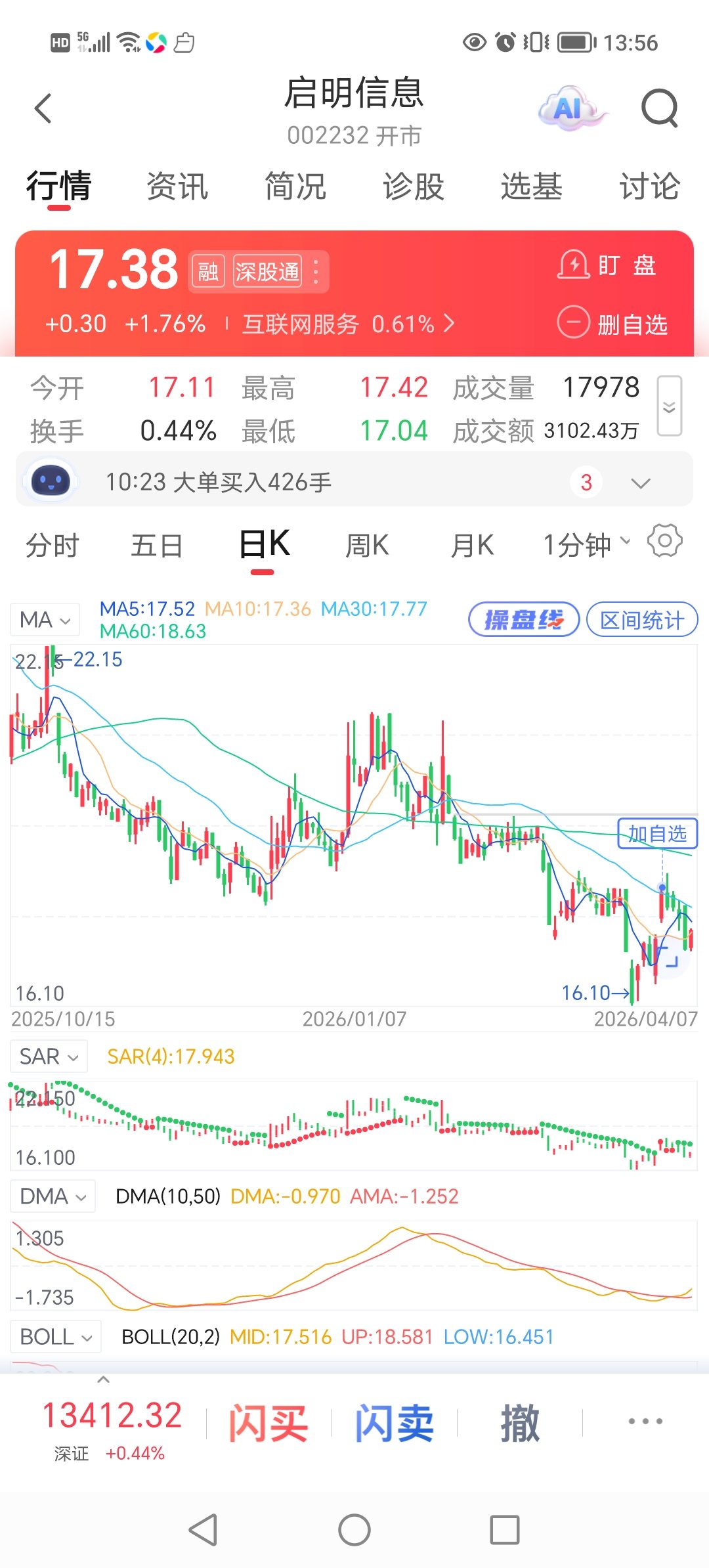Open the 1分钟 interval dropdown
Image resolution: width=709 pixels, height=1568 pixels.
(586, 545)
